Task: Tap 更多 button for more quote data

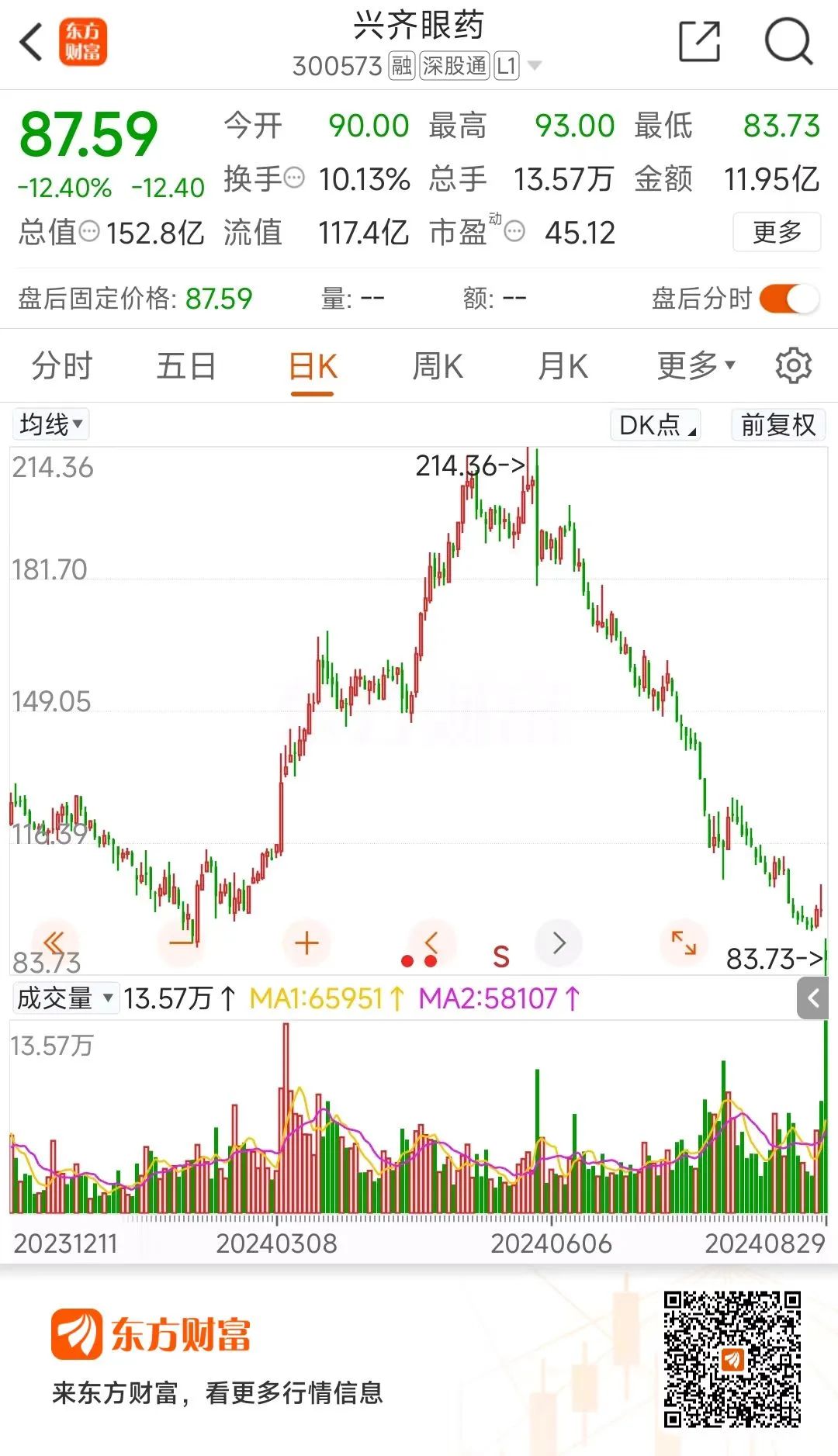Action: (777, 232)
